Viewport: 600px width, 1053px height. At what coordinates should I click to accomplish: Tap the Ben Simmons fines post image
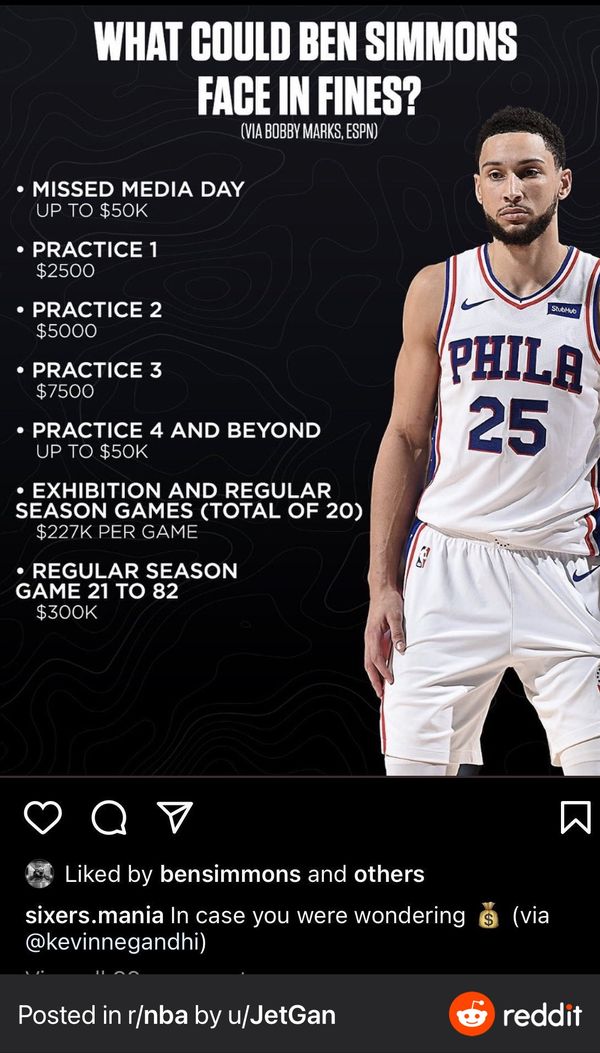[x=300, y=390]
